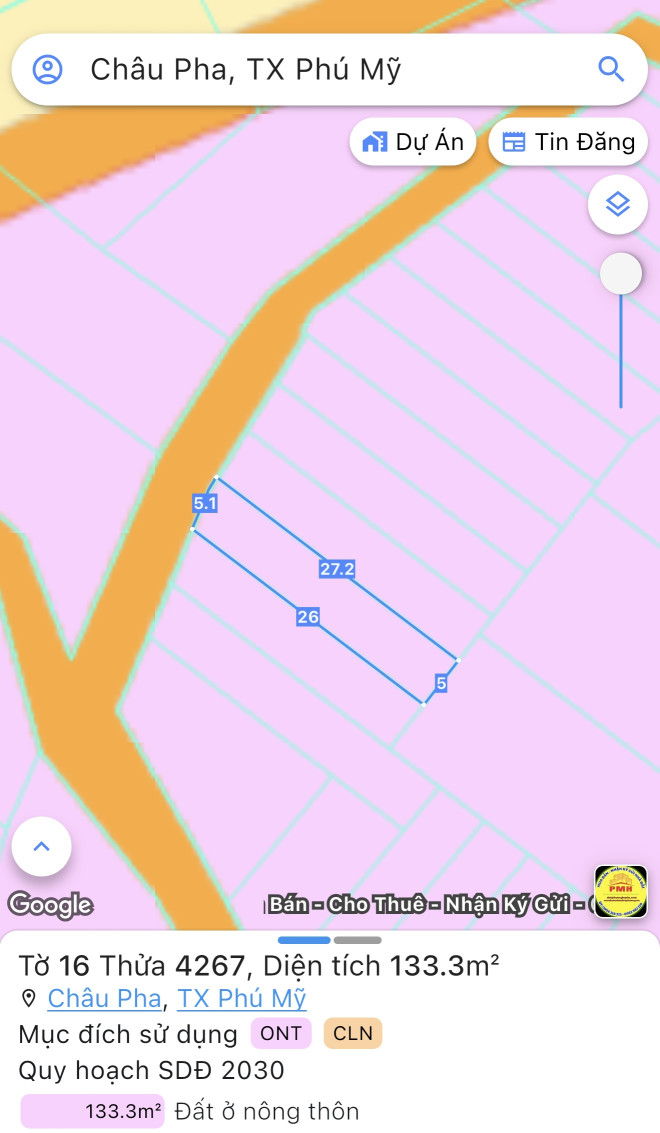The height and width of the screenshot is (1133, 660).
Task: Open the account profile icon
Action: click(x=48, y=69)
